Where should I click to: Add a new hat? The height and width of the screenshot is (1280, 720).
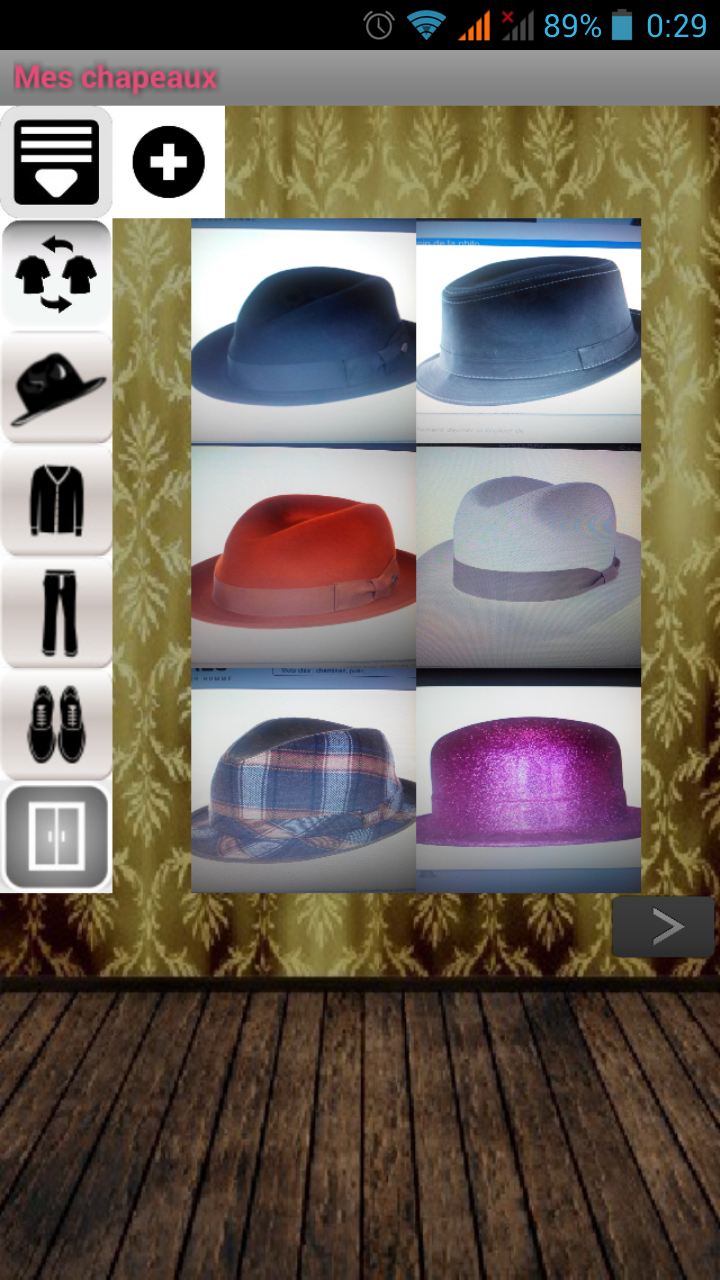[x=168, y=162]
